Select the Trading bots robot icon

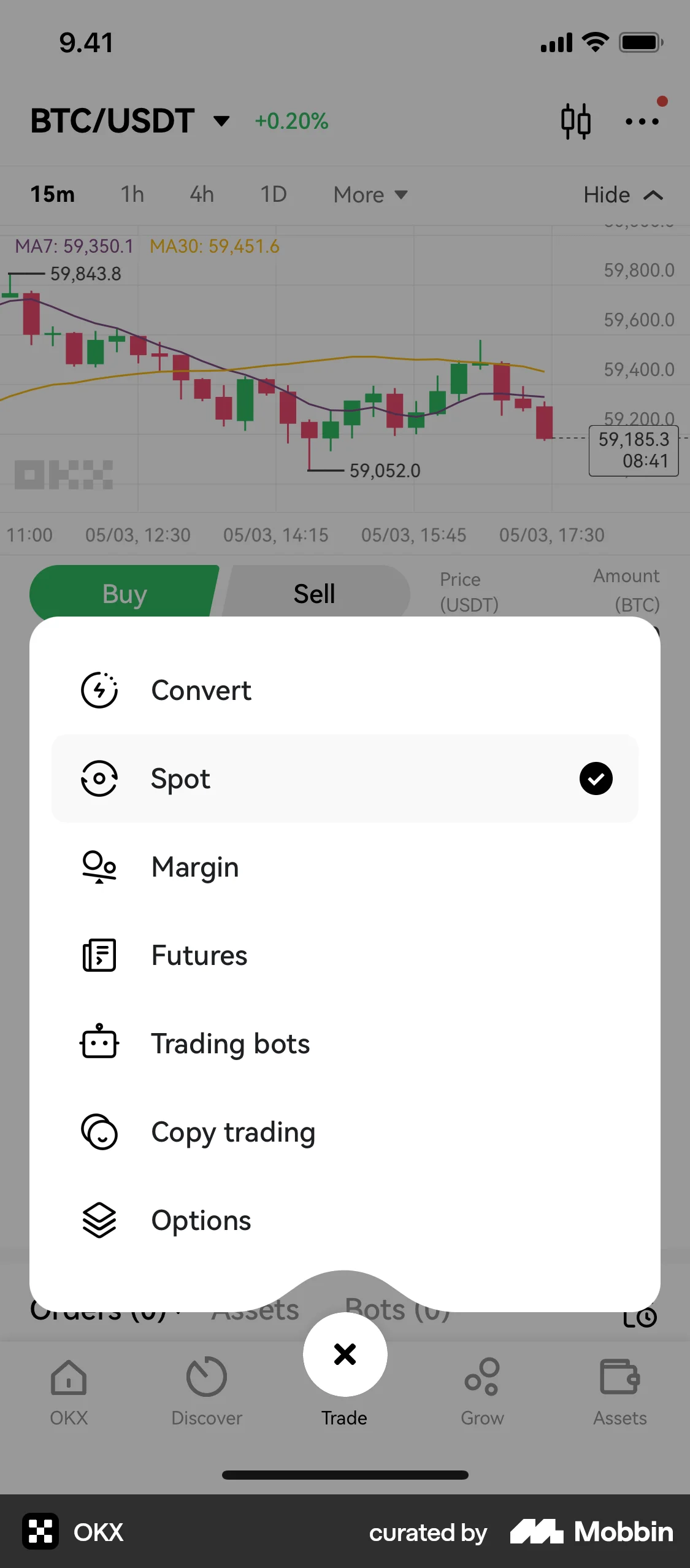(99, 1042)
